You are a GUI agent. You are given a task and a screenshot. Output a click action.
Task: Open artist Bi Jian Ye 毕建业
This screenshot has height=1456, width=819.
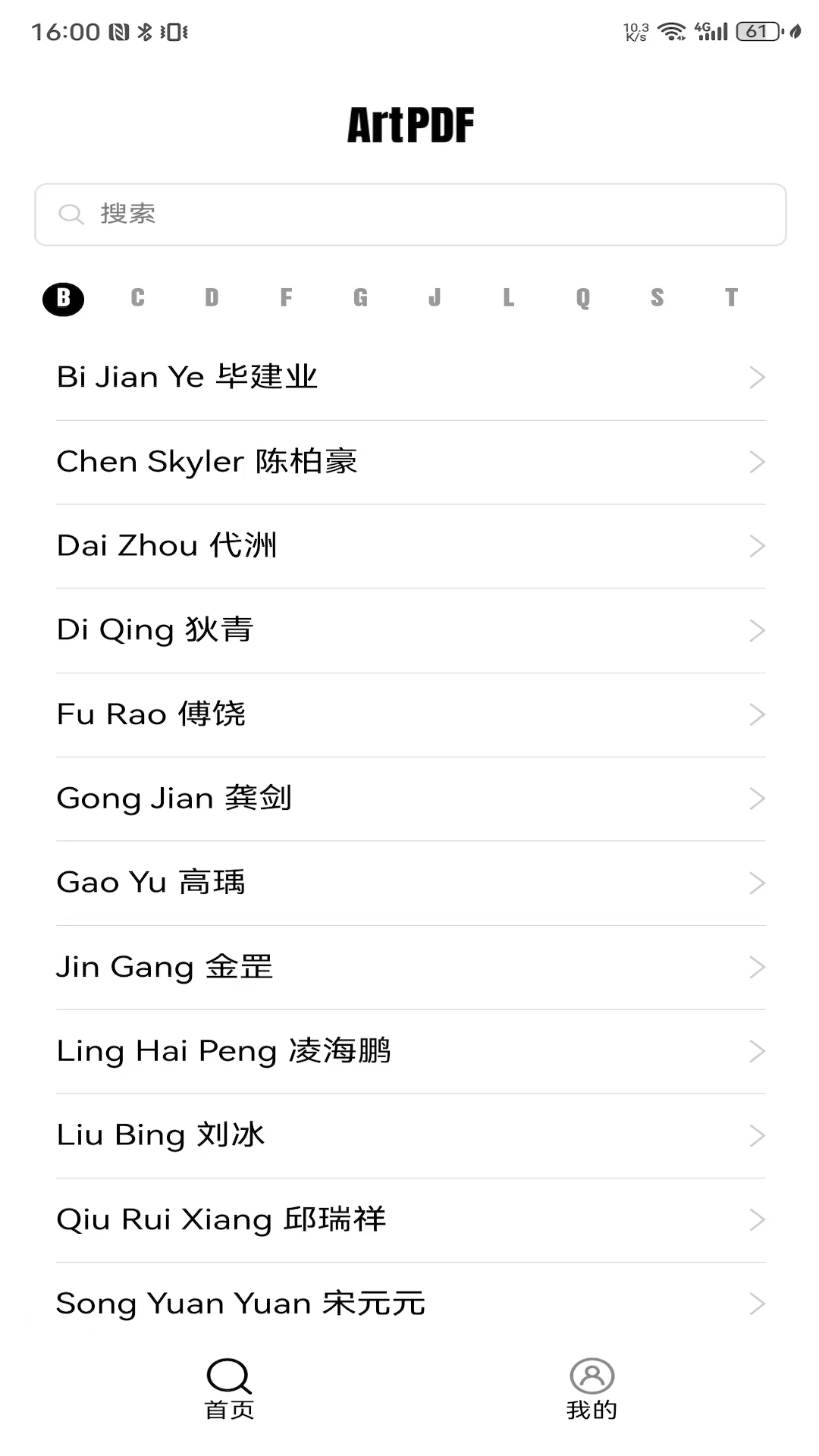click(x=409, y=378)
